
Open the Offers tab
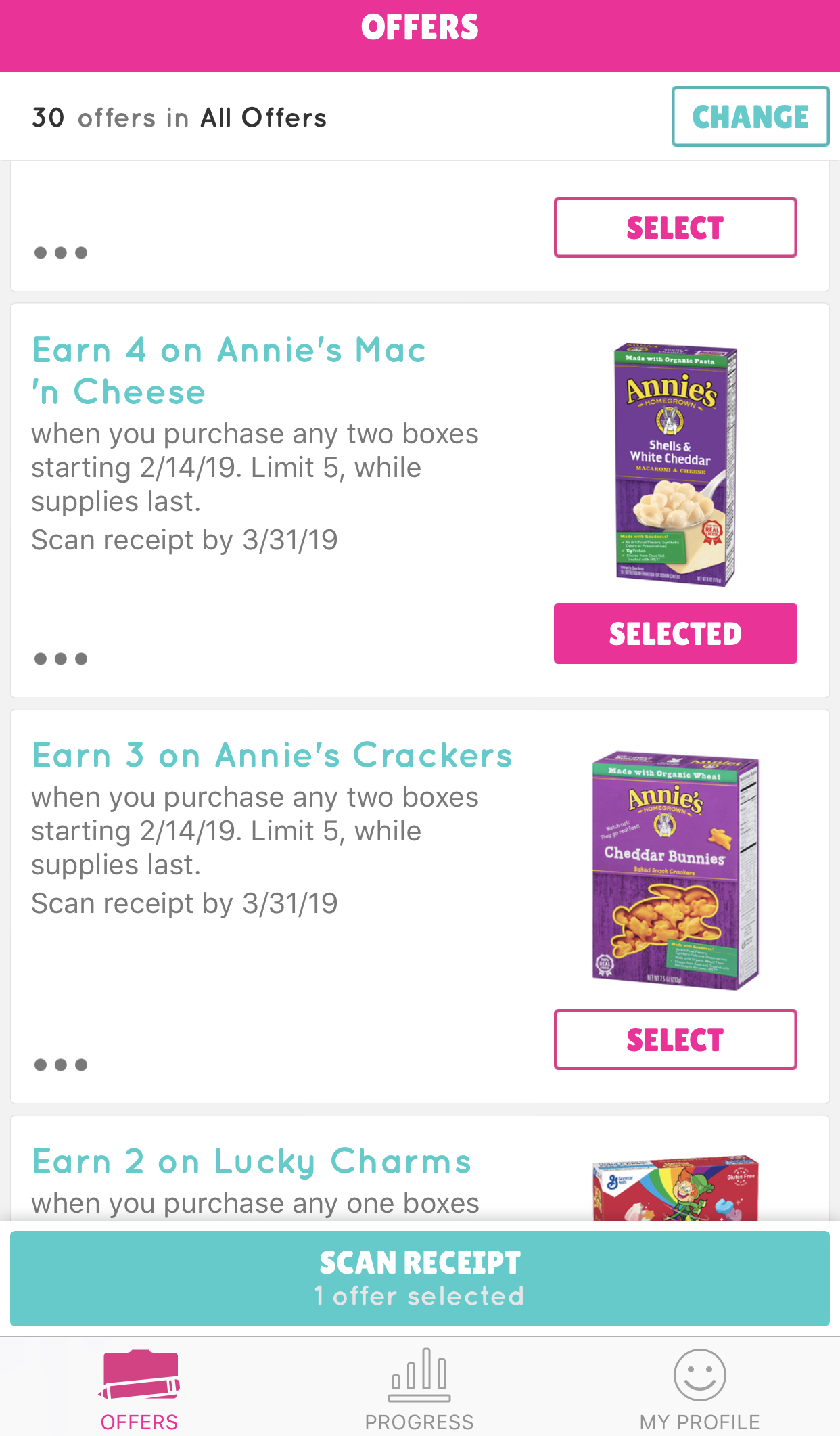[139, 1389]
